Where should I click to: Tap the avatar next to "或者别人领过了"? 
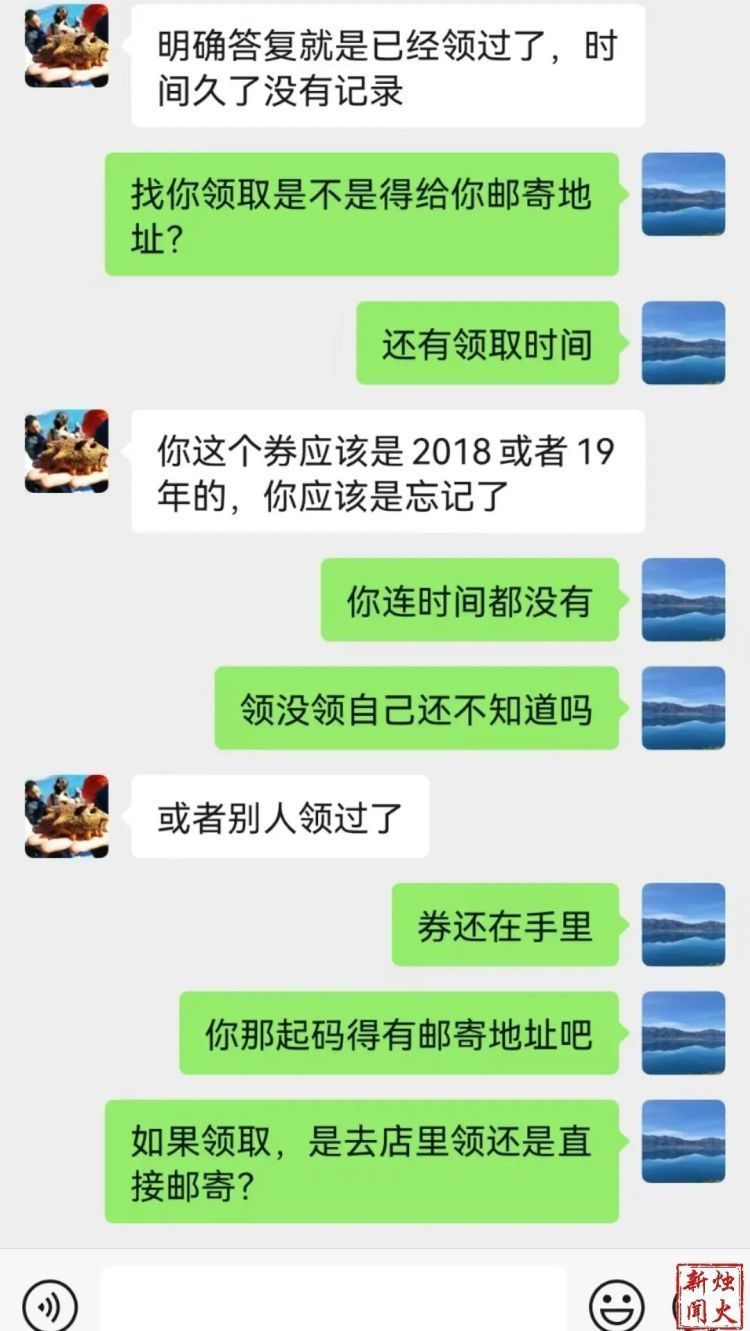point(65,815)
